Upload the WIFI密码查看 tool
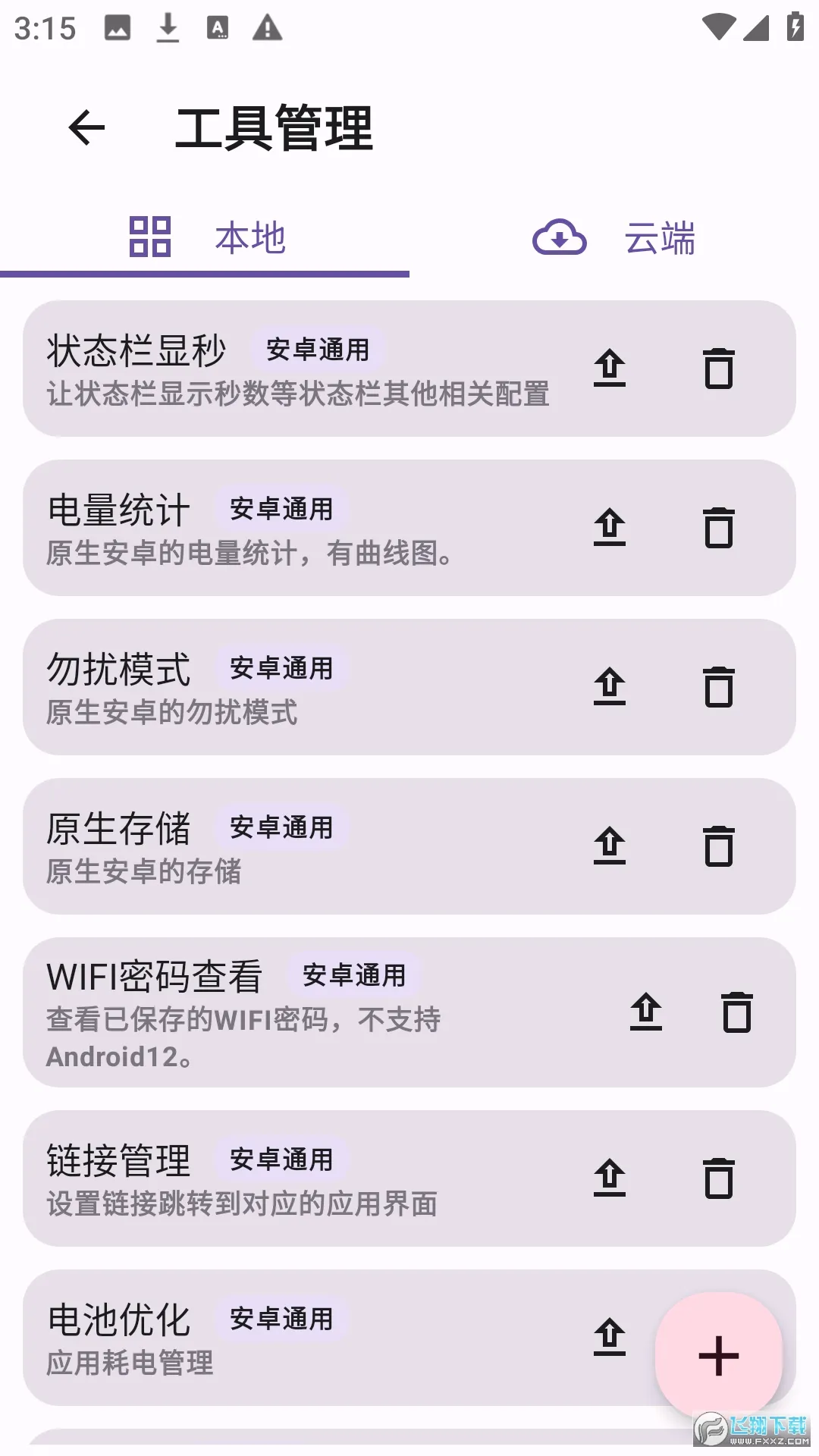This screenshot has width=819, height=1456. pos(646,1012)
